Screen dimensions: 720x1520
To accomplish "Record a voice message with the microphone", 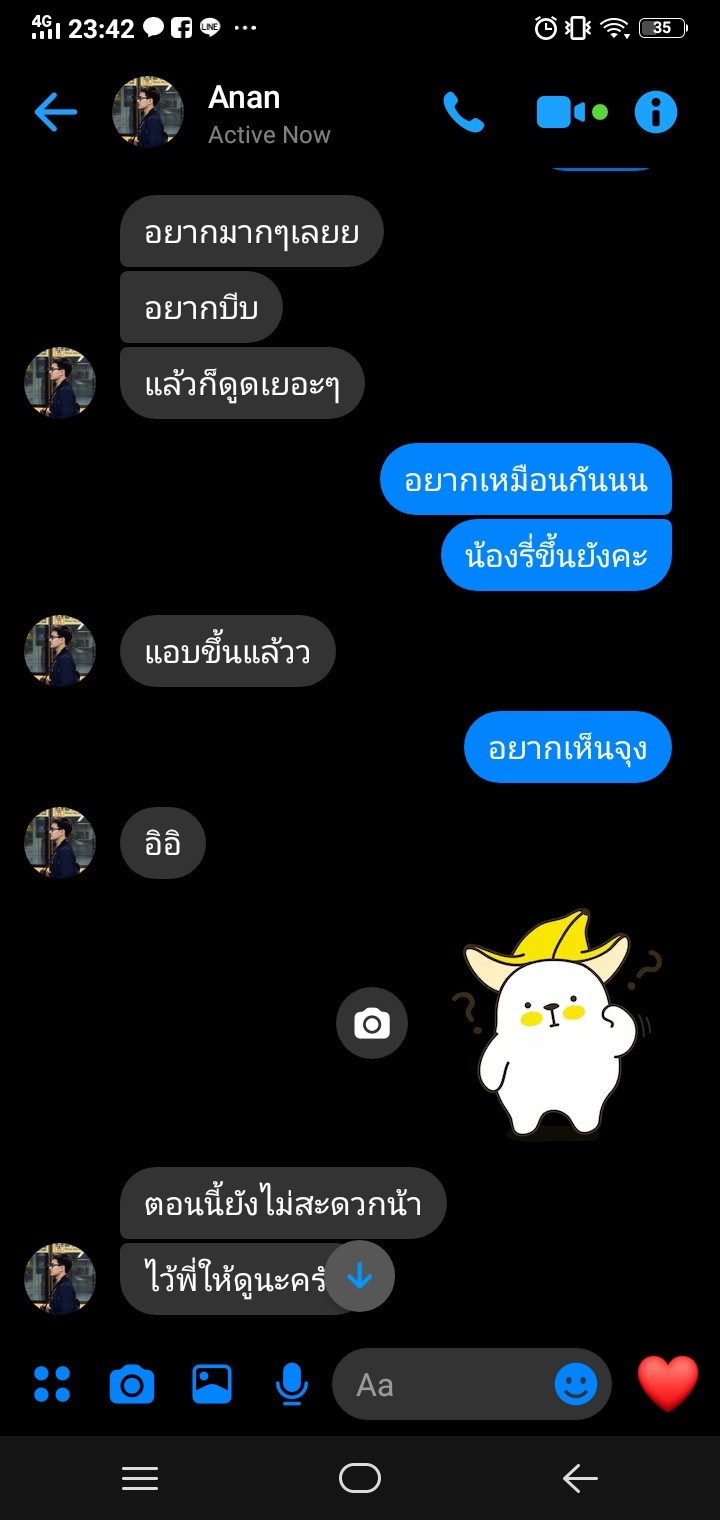I will 291,1384.
